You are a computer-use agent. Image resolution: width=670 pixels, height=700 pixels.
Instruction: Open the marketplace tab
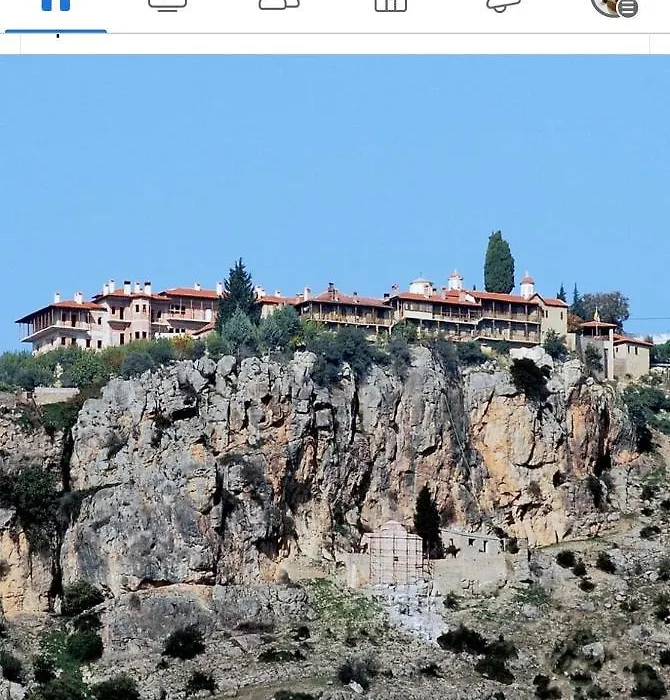point(391,5)
